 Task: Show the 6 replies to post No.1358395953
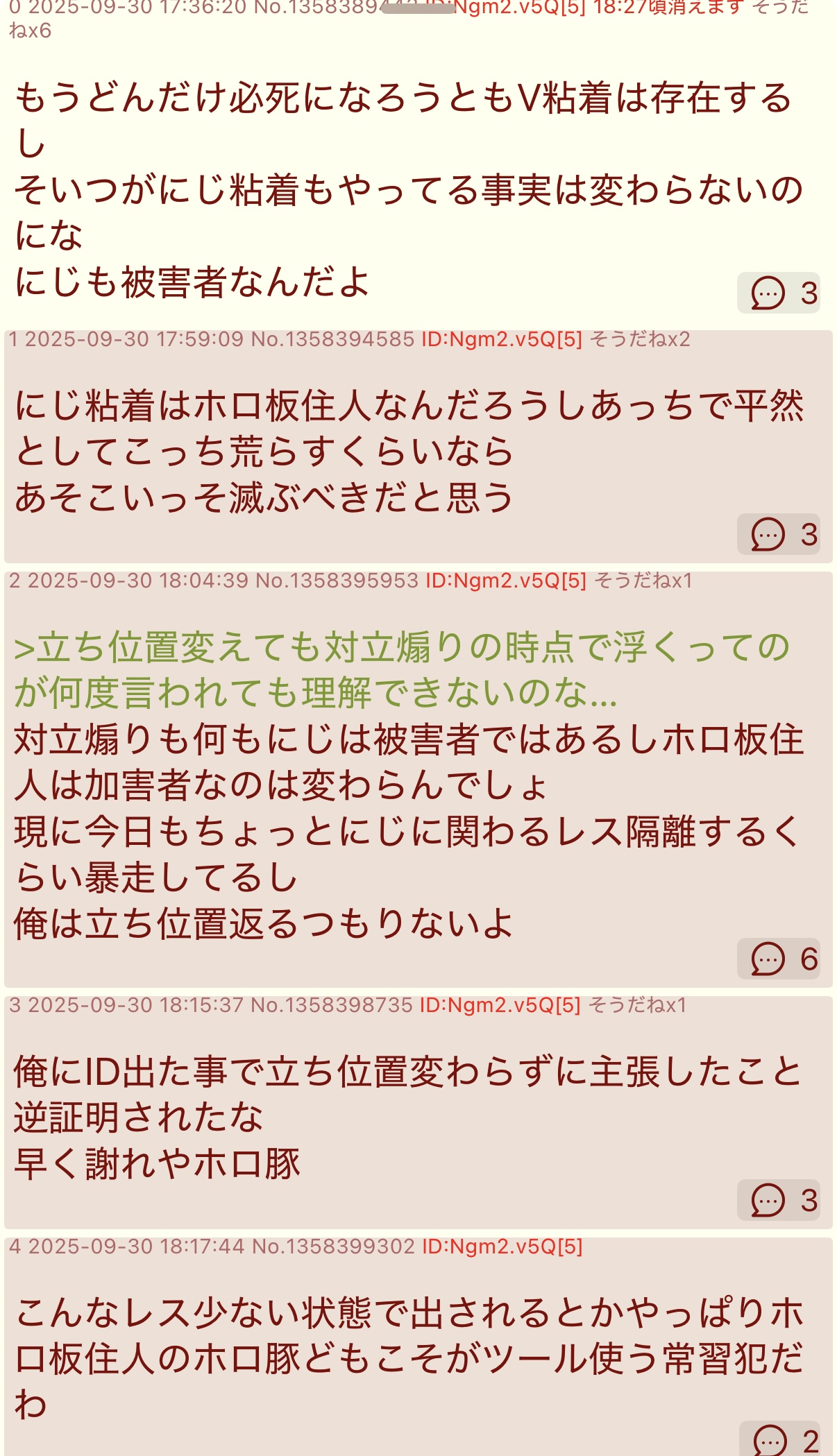(x=778, y=959)
